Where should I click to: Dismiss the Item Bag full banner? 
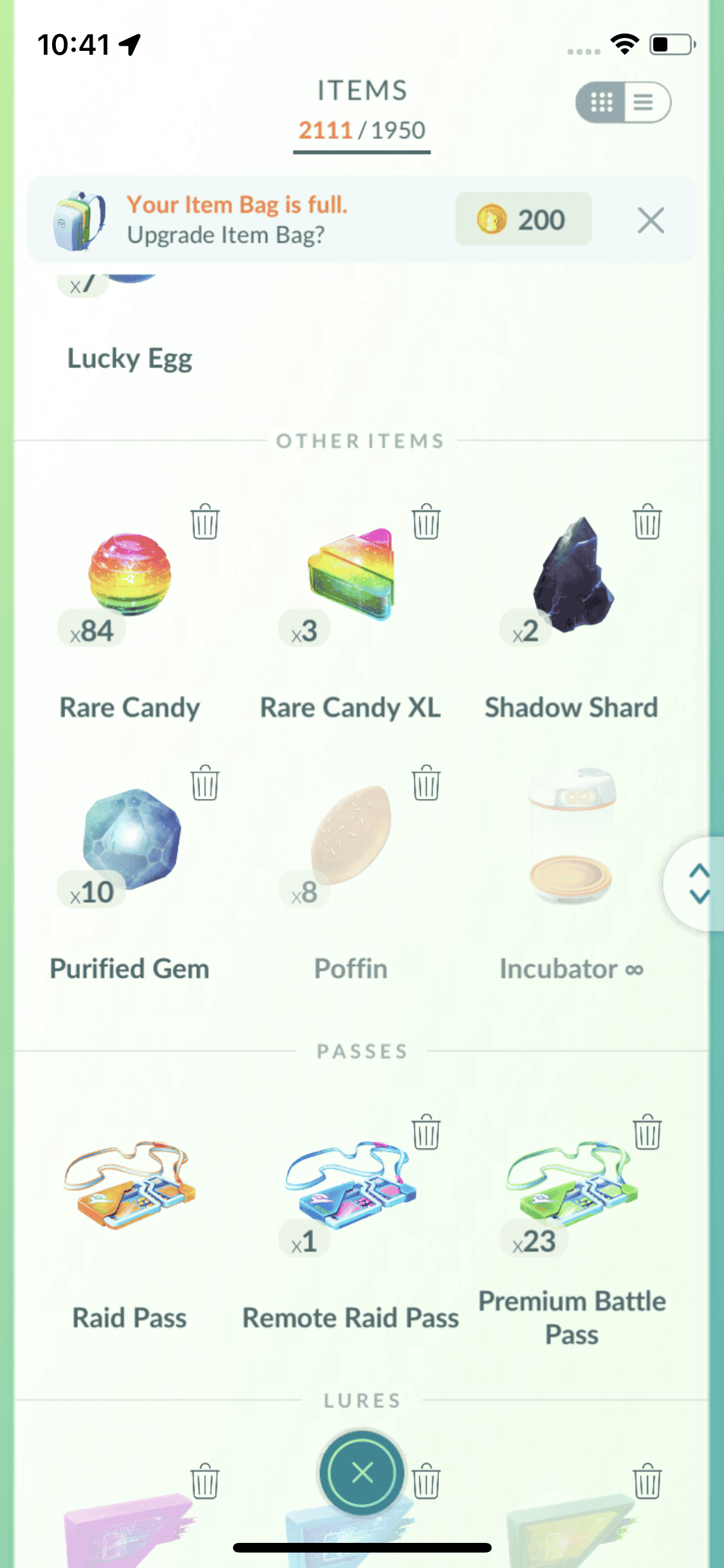point(651,221)
